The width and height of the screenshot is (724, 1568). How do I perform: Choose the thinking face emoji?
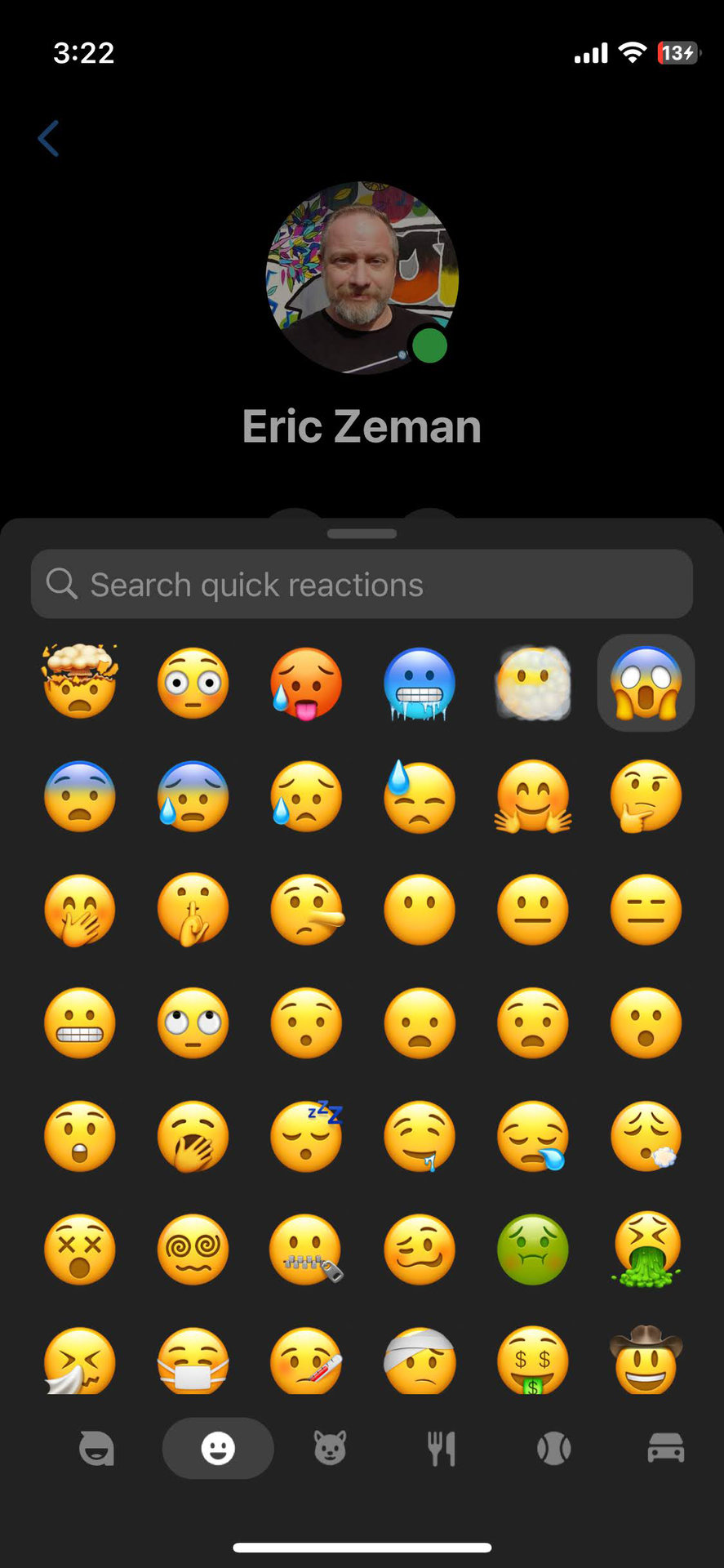(646, 796)
